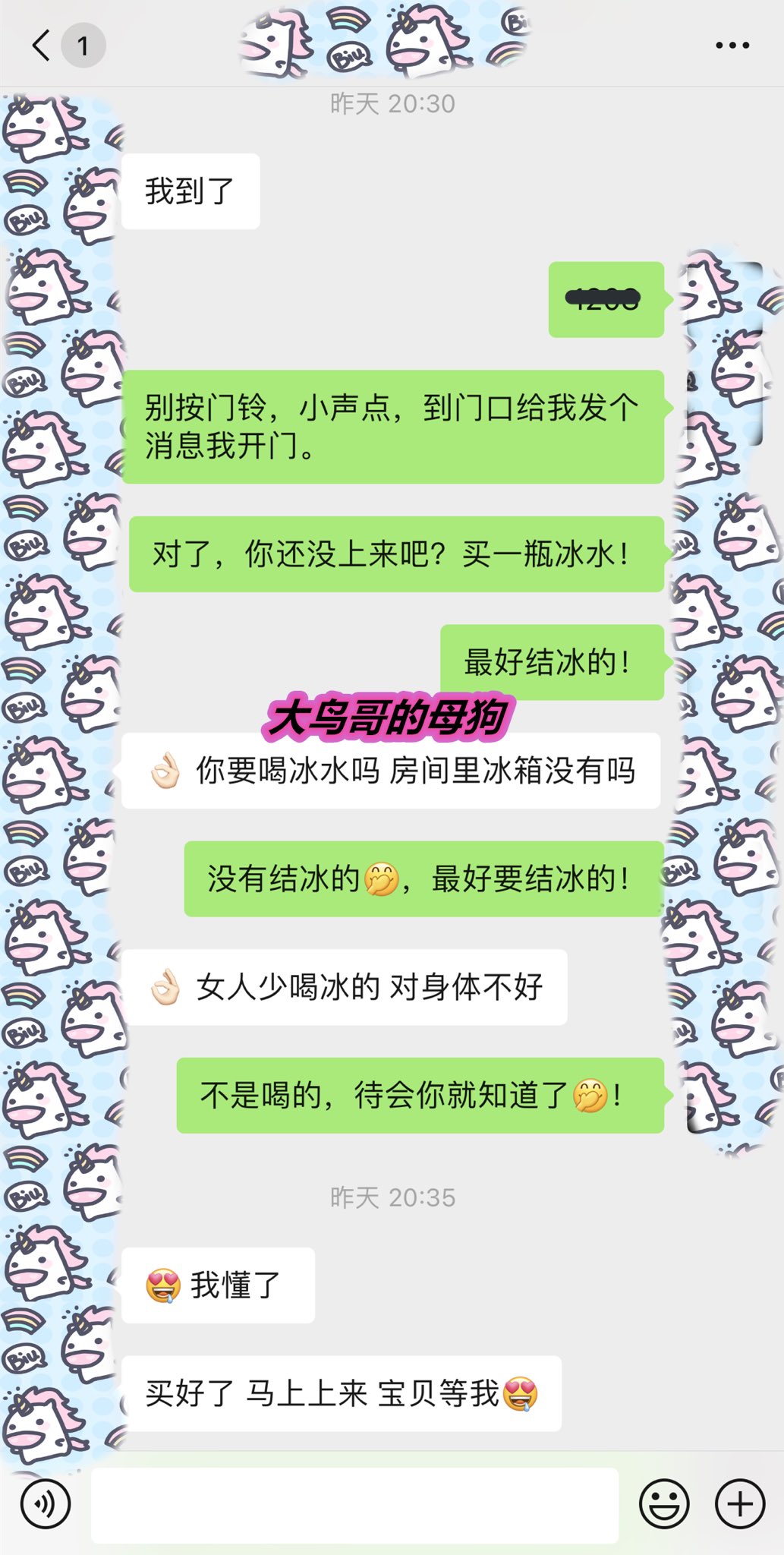Tap the message text field
This screenshot has height=1555, width=784.
coord(354,1505)
